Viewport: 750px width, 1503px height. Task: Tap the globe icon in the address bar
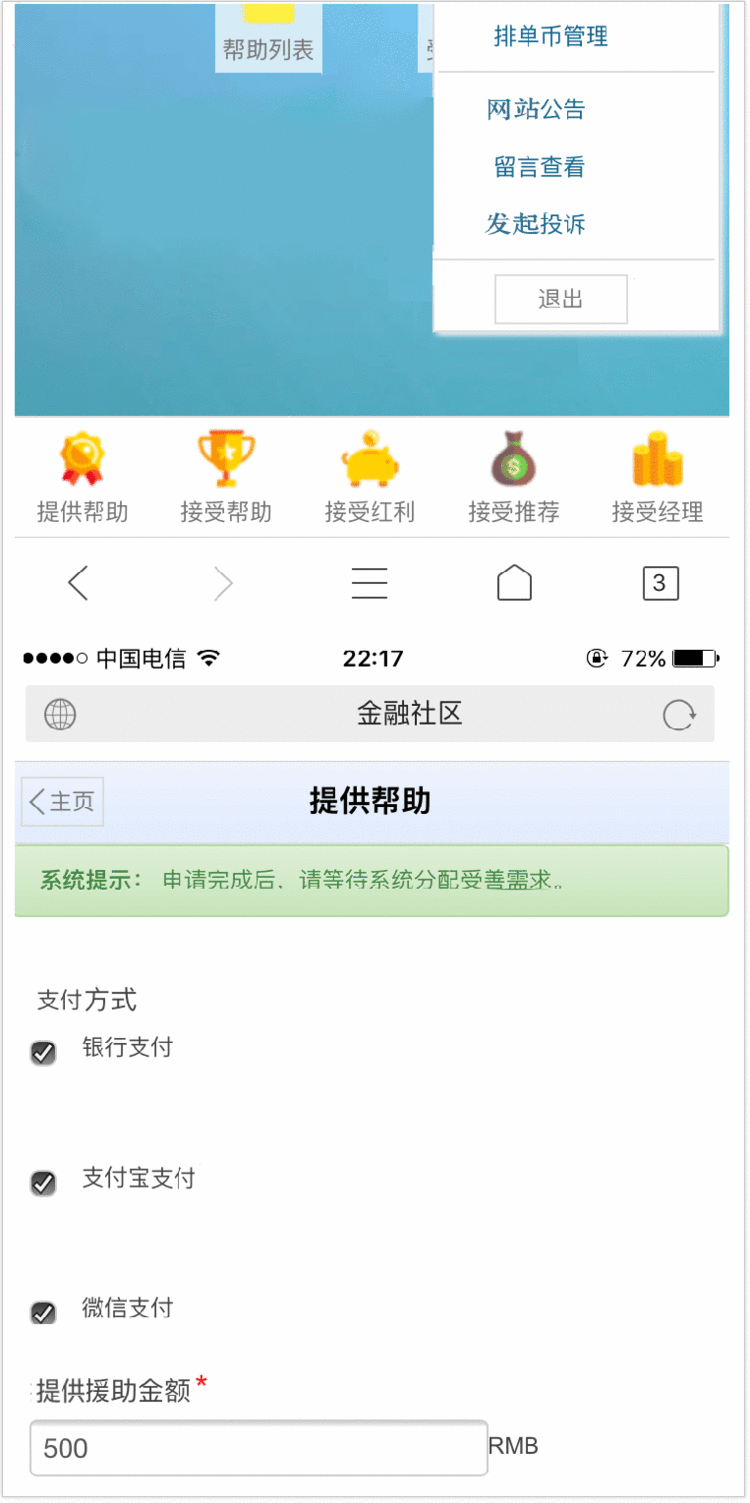coord(59,714)
